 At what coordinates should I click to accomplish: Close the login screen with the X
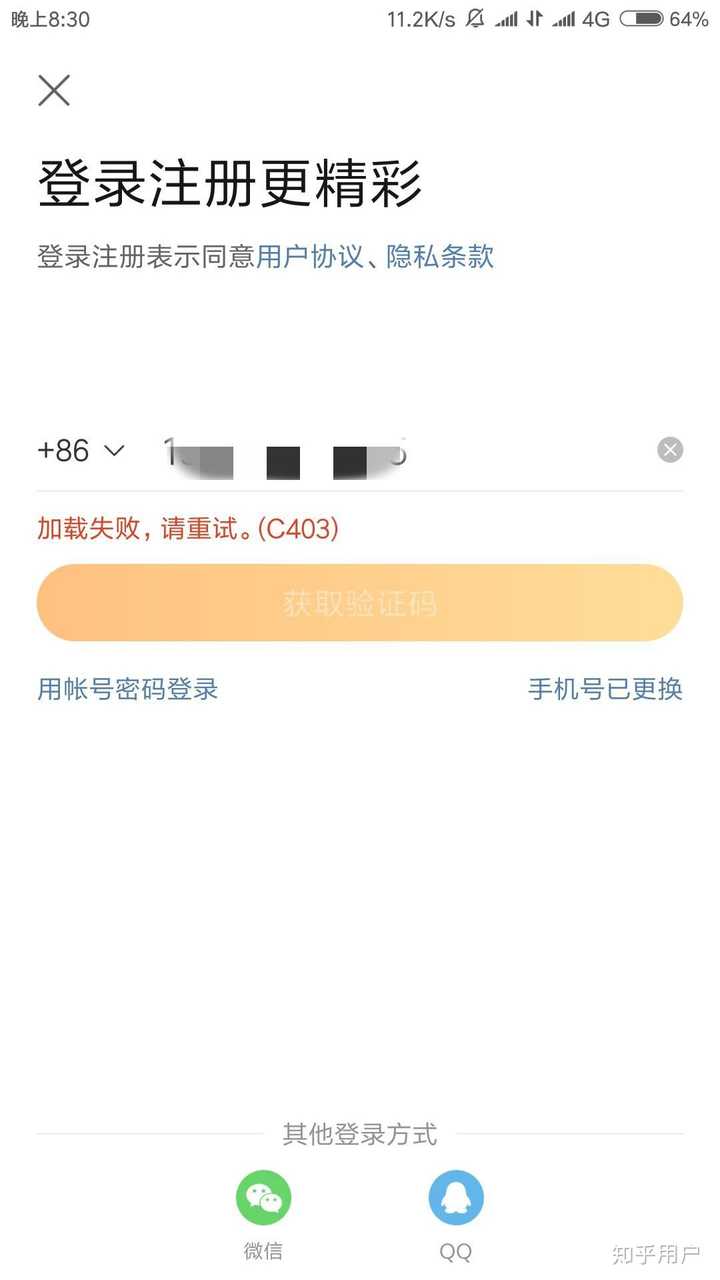[x=54, y=90]
